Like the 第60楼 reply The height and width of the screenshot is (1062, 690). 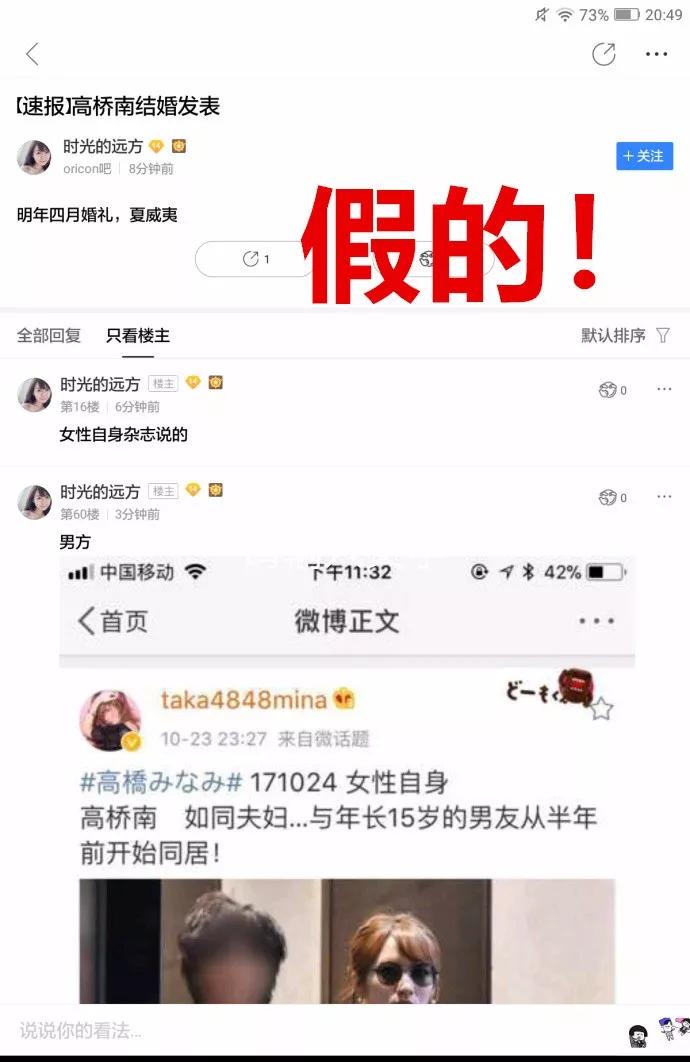click(612, 497)
